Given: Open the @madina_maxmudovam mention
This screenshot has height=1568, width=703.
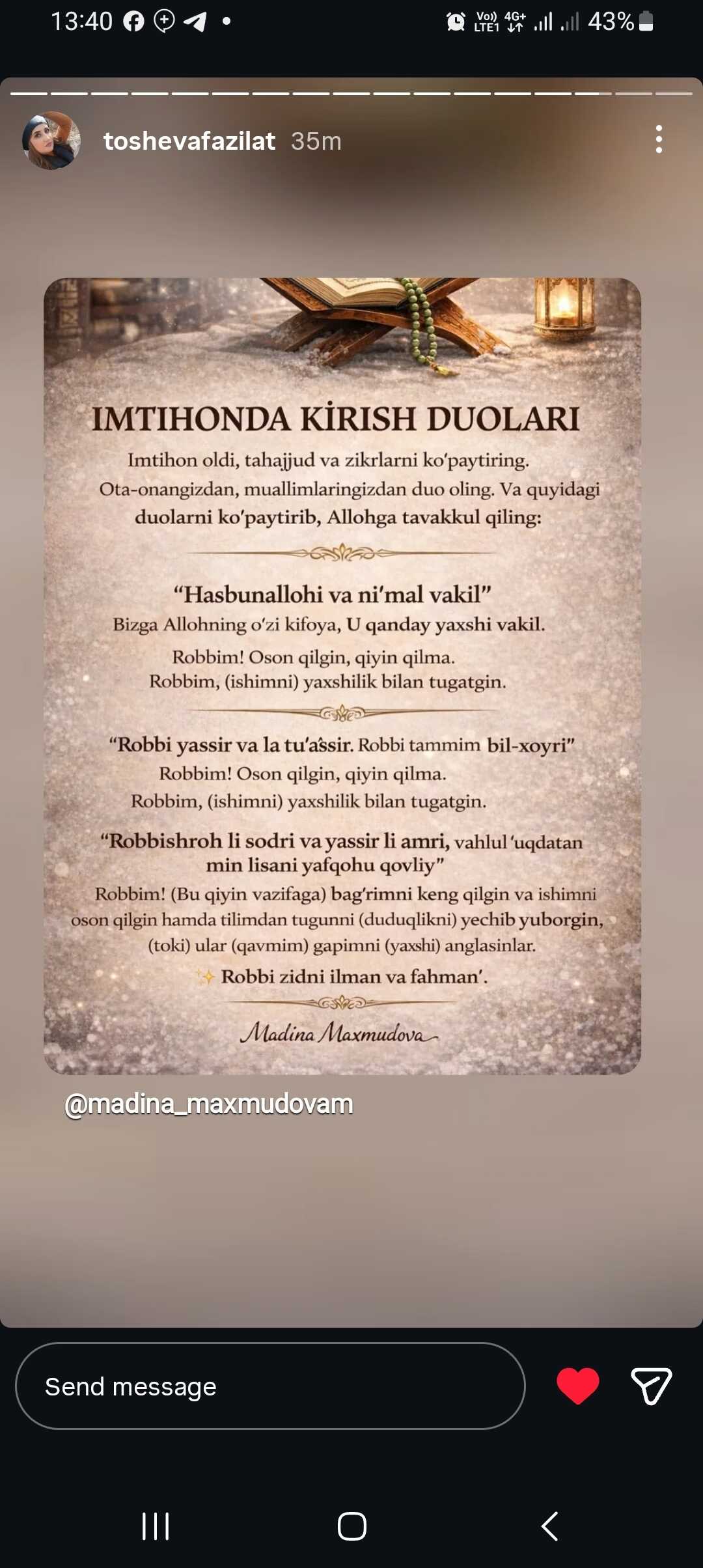Looking at the screenshot, I should [209, 1104].
